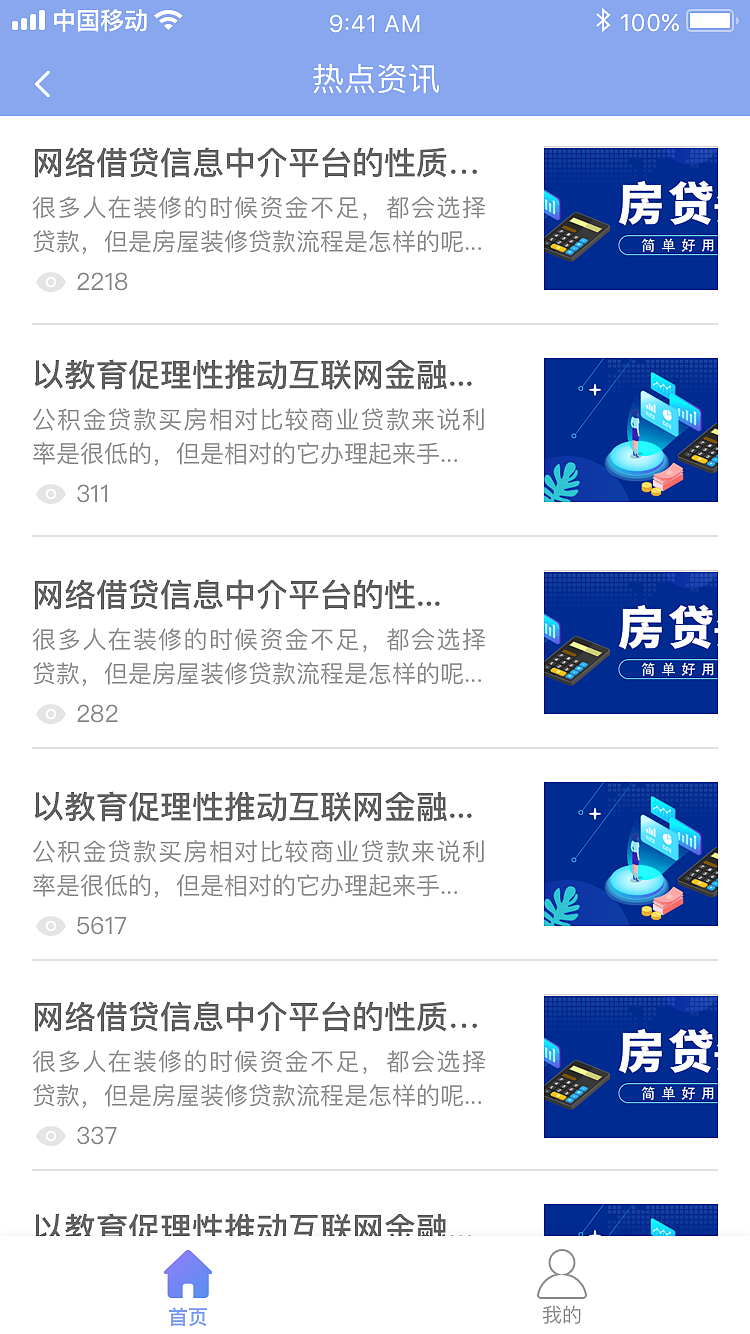The width and height of the screenshot is (750, 1334).
Task: Click the eye icon next to count 282
Action: click(x=50, y=714)
